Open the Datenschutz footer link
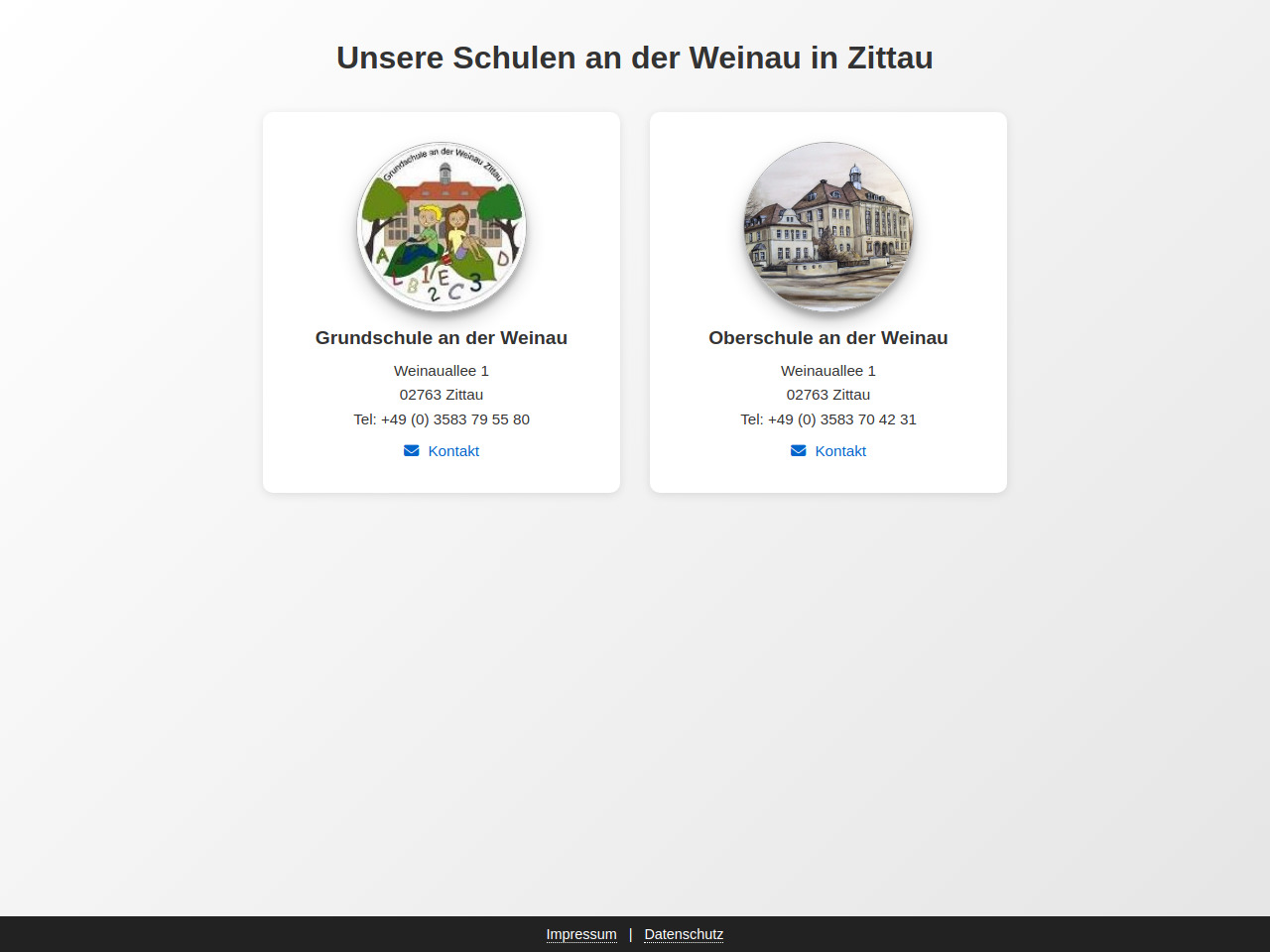The image size is (1270, 952). [684, 934]
